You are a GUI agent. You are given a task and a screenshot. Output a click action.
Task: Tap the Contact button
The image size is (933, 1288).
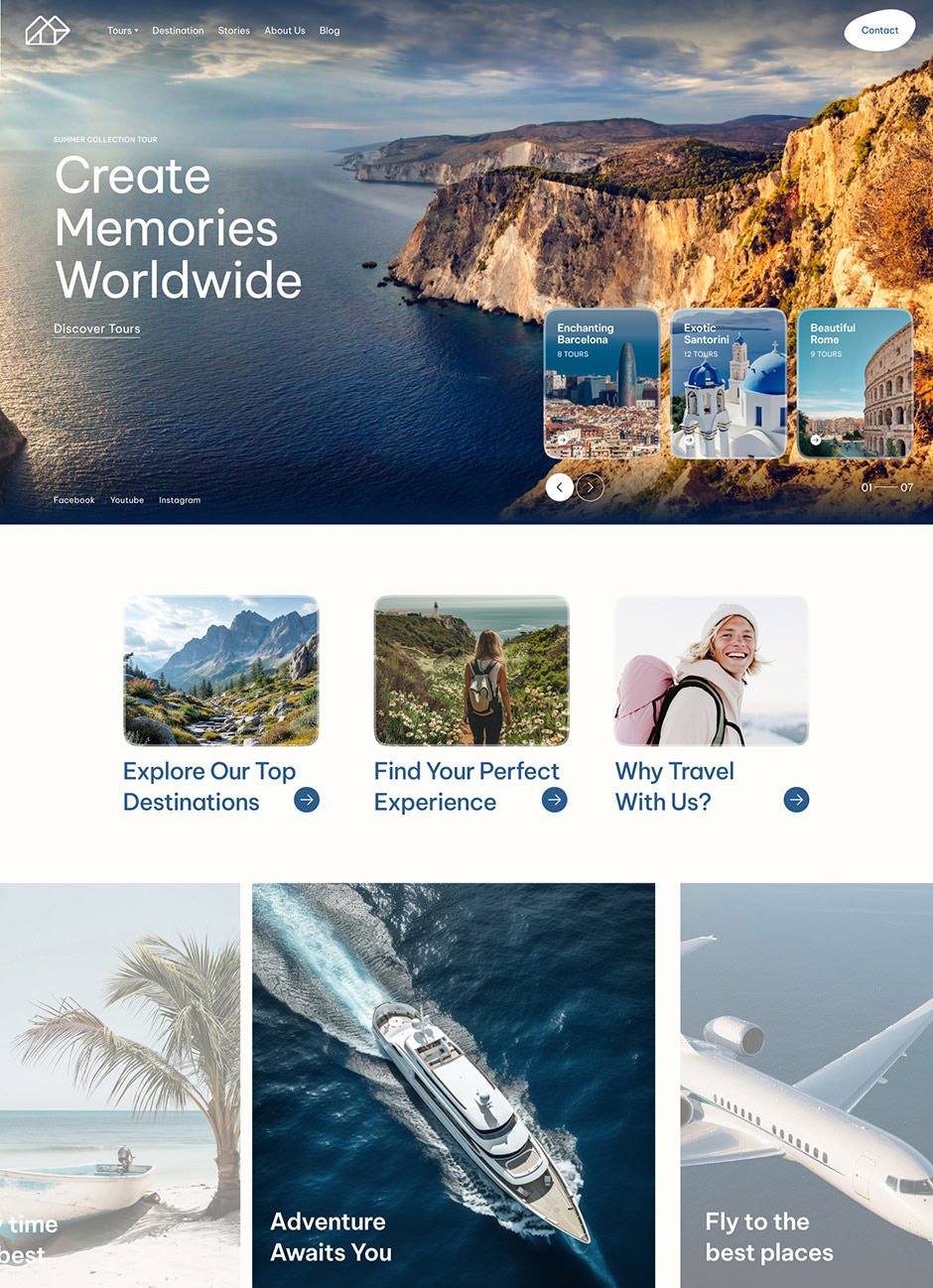pyautogui.click(x=879, y=31)
